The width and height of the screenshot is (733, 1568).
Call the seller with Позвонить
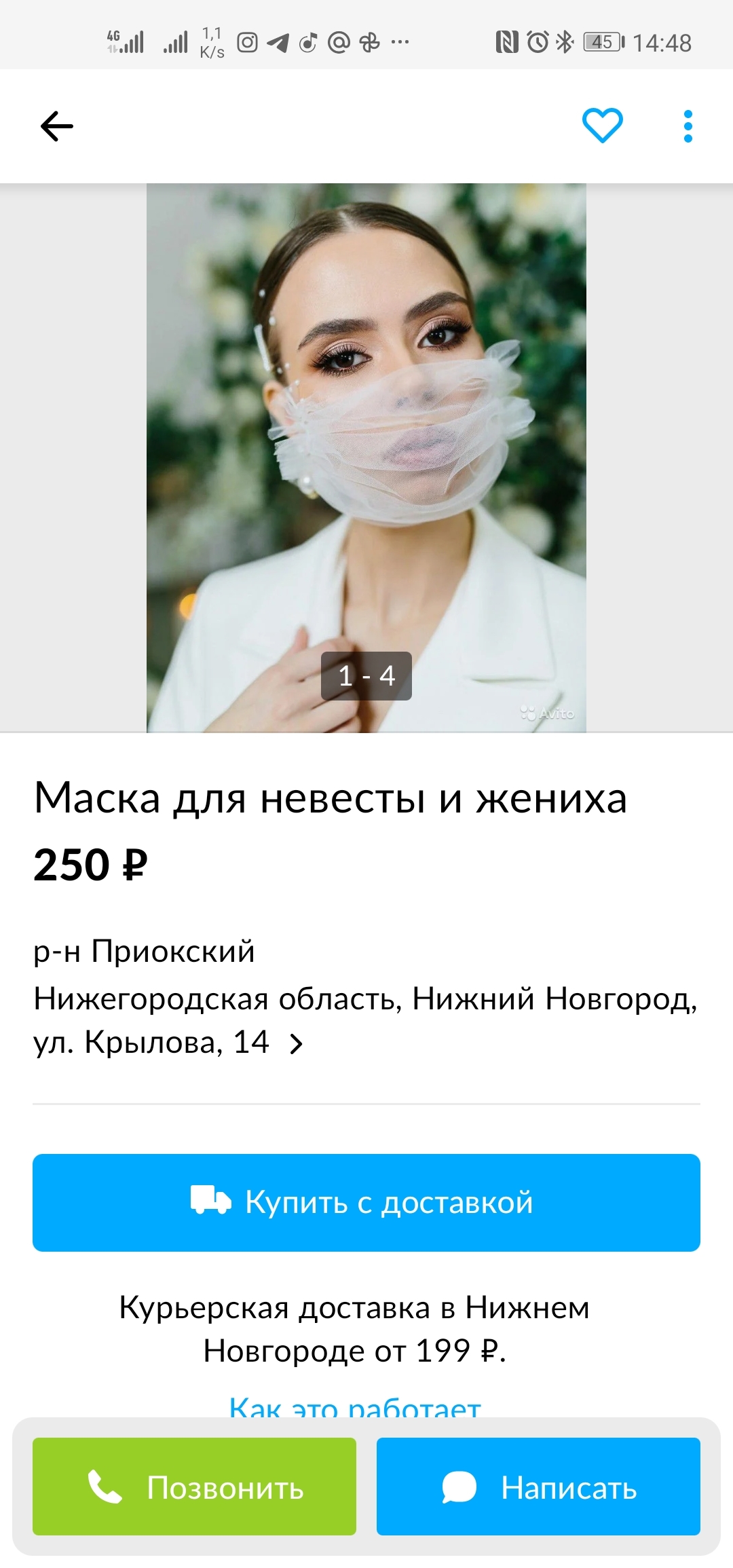pos(194,1487)
